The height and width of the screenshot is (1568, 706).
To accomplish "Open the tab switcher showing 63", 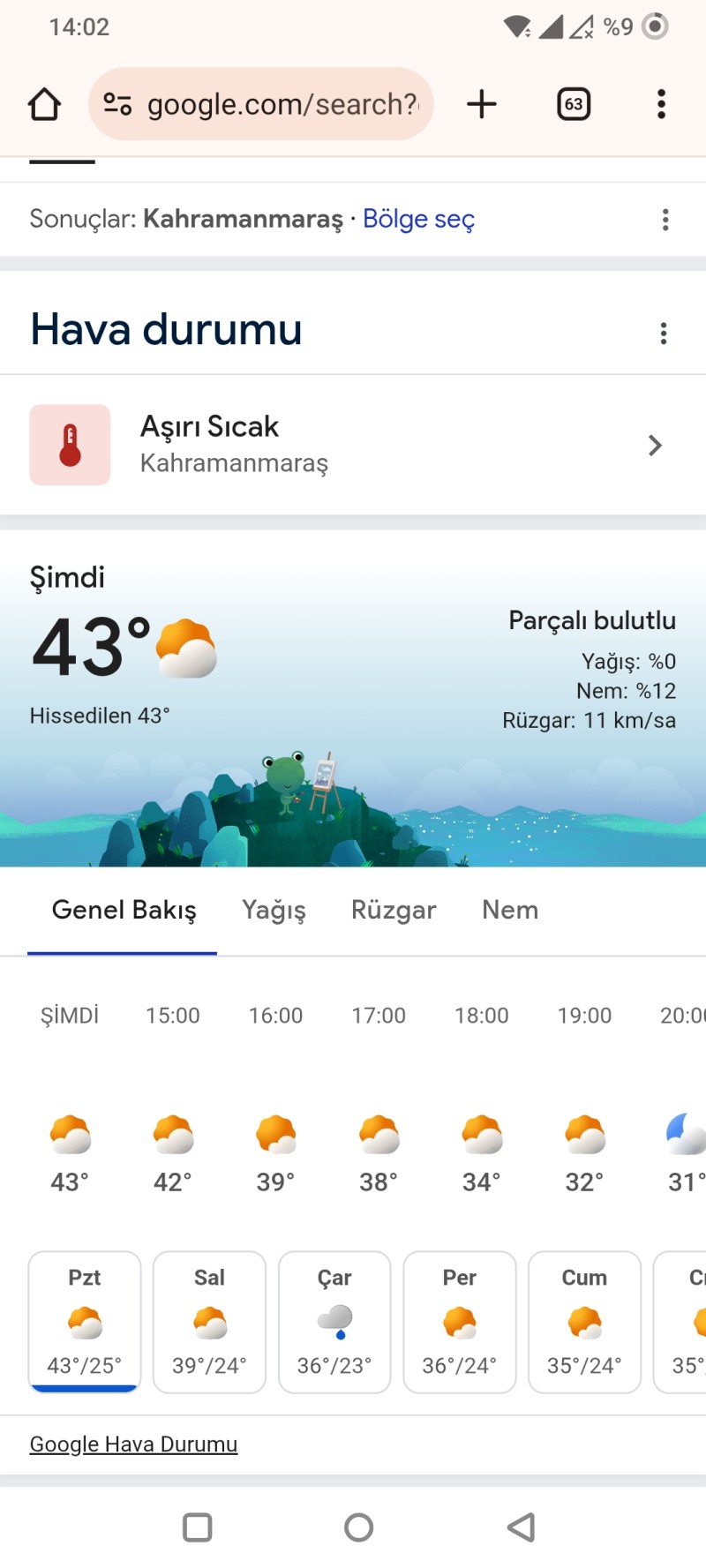I will coord(574,104).
